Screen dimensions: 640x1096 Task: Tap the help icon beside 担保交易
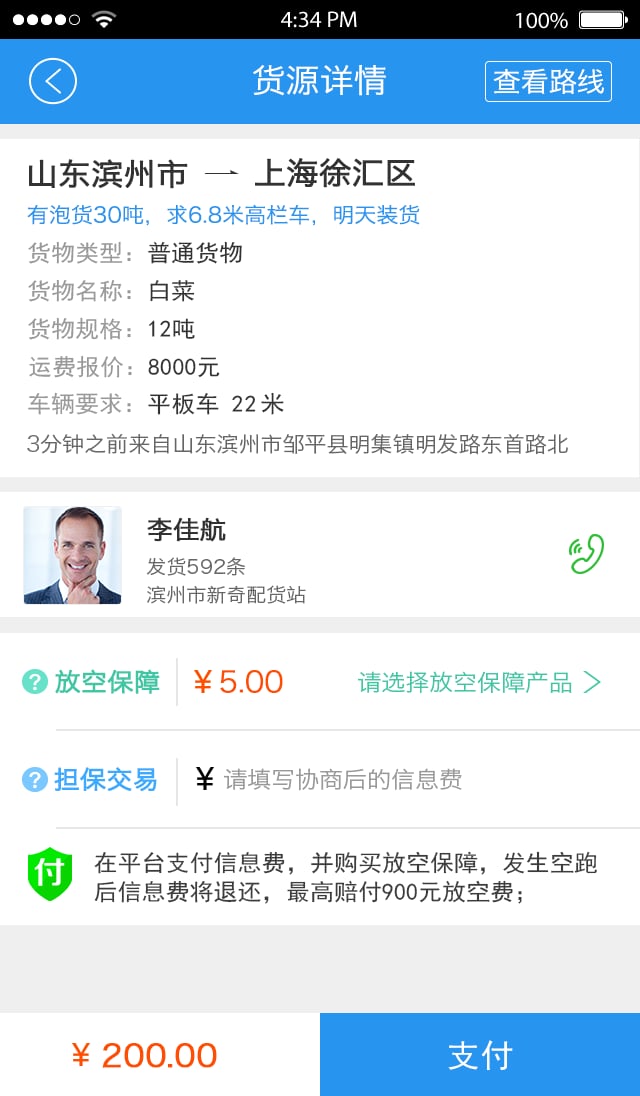(35, 779)
